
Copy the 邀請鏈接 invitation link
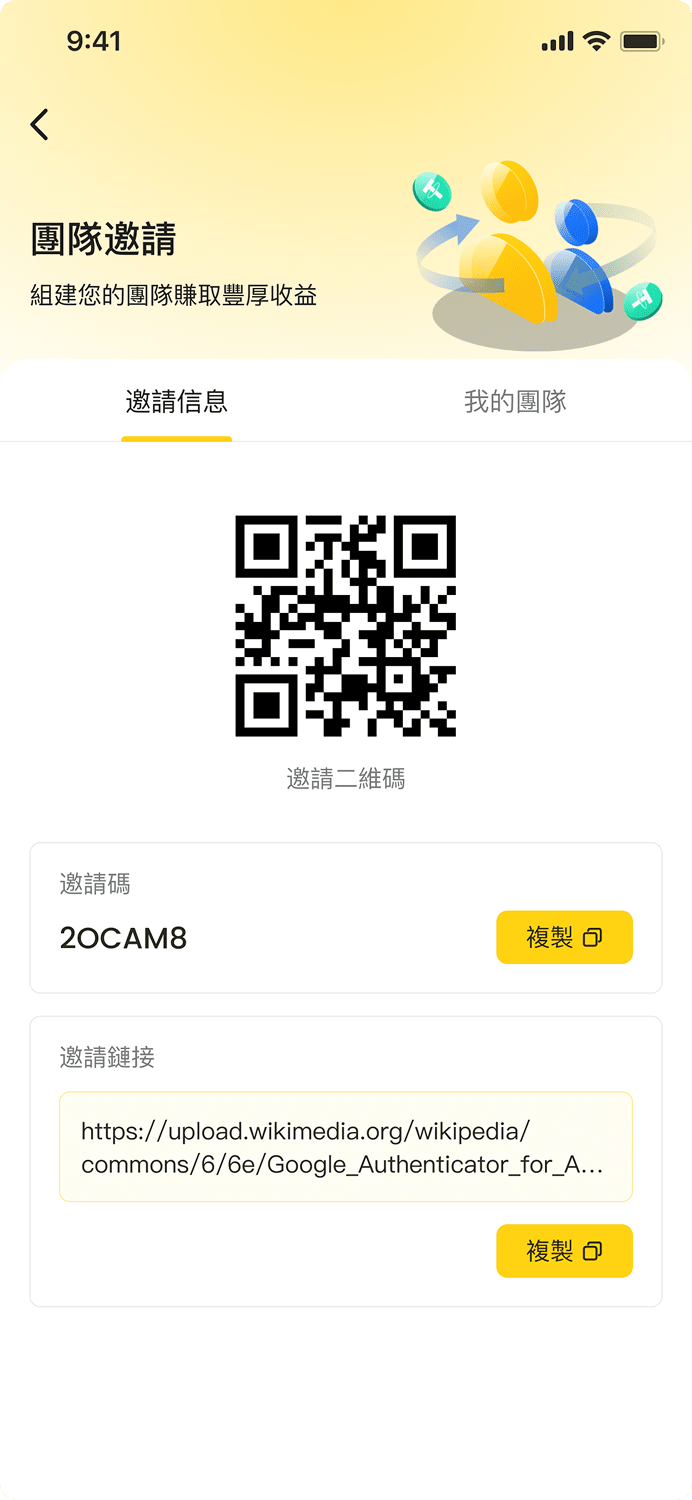[564, 1251]
